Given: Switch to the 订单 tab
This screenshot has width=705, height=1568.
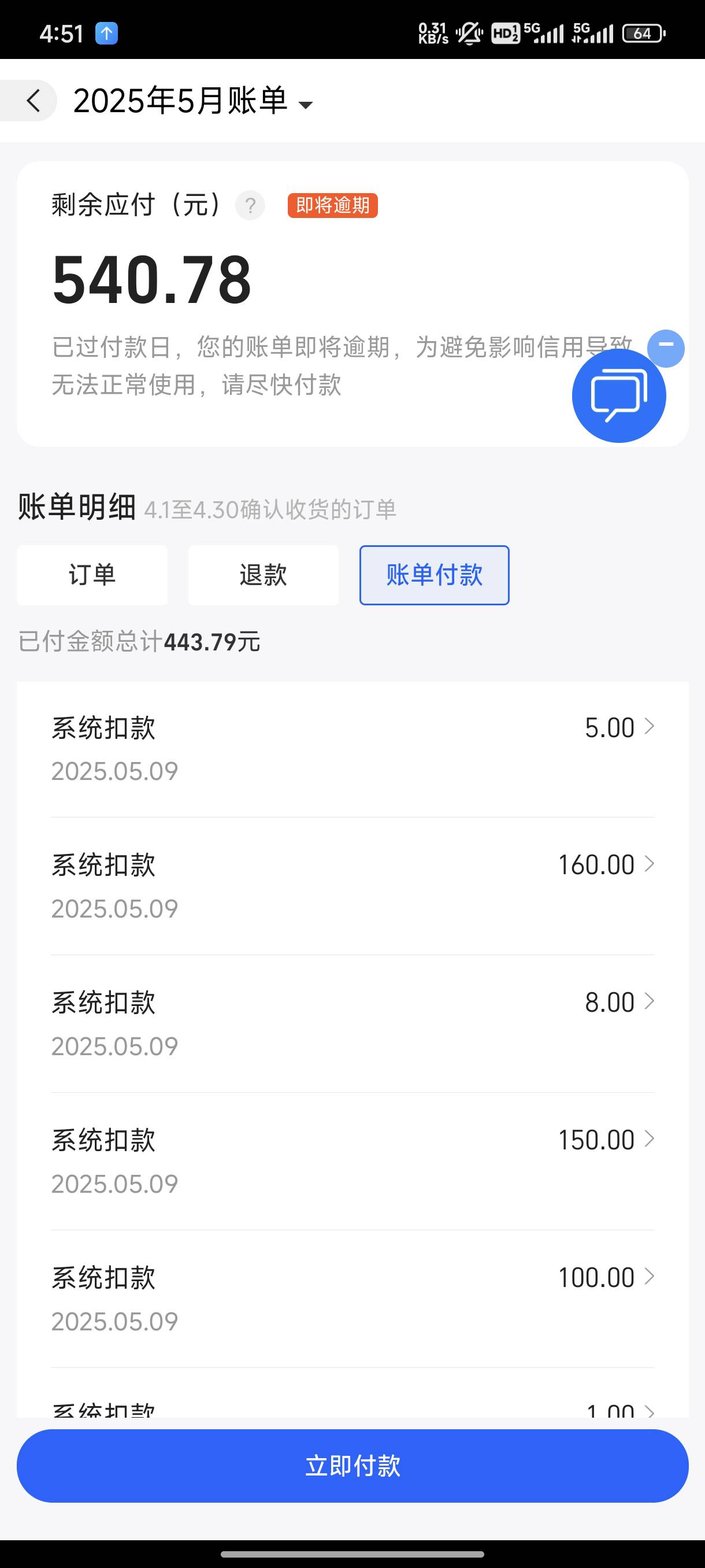Looking at the screenshot, I should 92,575.
